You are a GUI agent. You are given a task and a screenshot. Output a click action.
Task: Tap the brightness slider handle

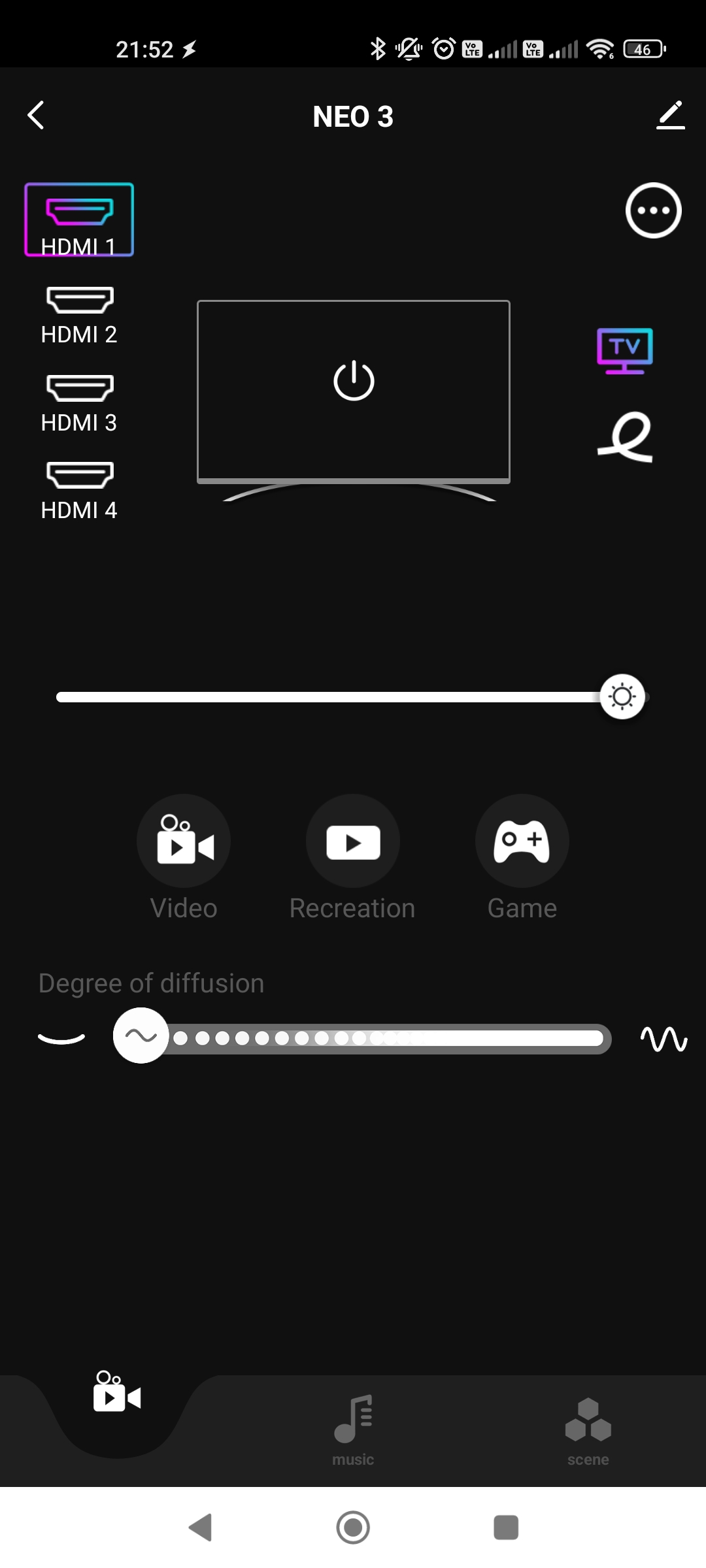coord(622,696)
